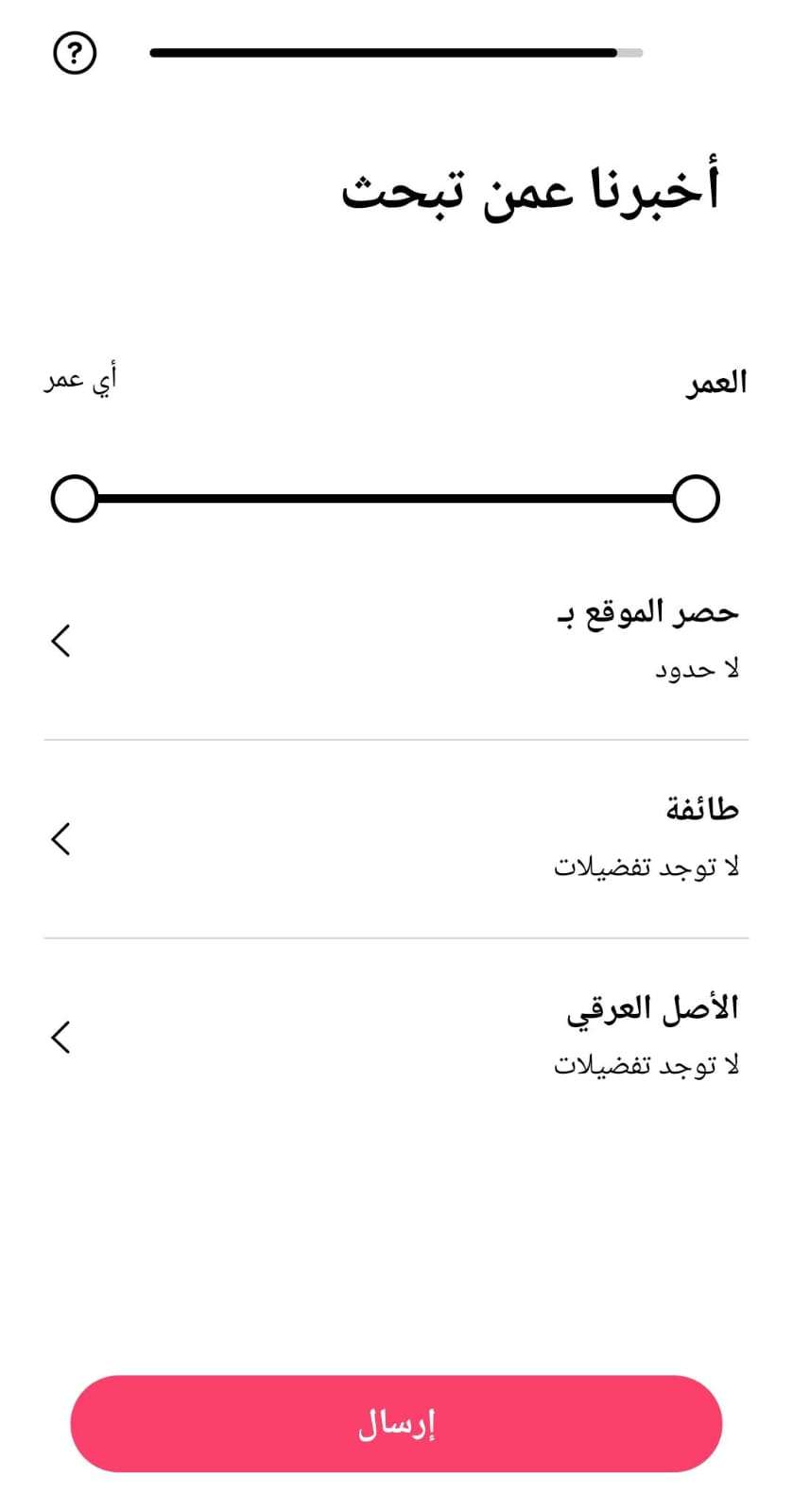Open the حصر الموقع بـ location setting
The width and height of the screenshot is (793, 1512).
tap(395, 641)
